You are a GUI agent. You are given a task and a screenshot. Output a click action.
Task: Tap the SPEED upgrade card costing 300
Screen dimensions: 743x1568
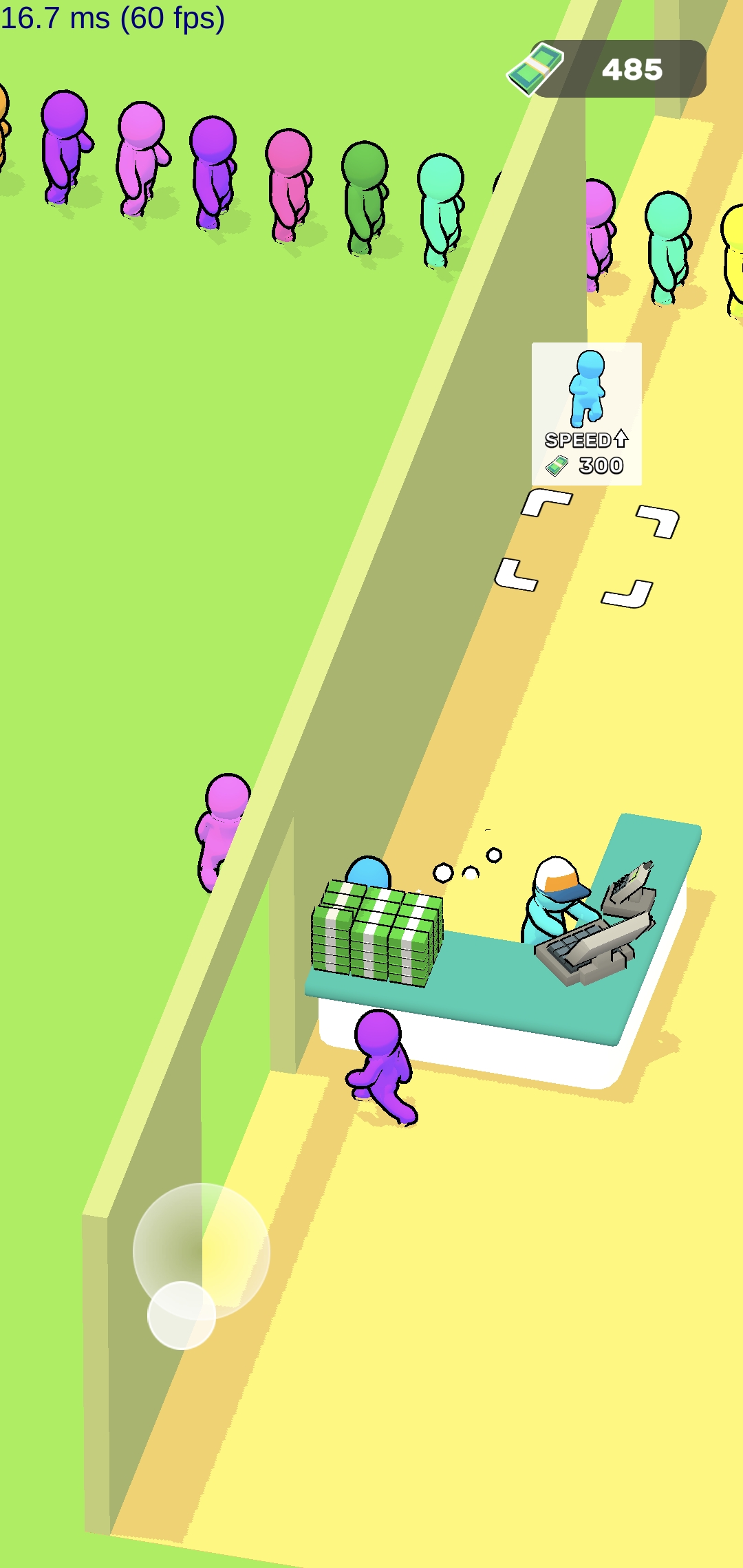587,414
